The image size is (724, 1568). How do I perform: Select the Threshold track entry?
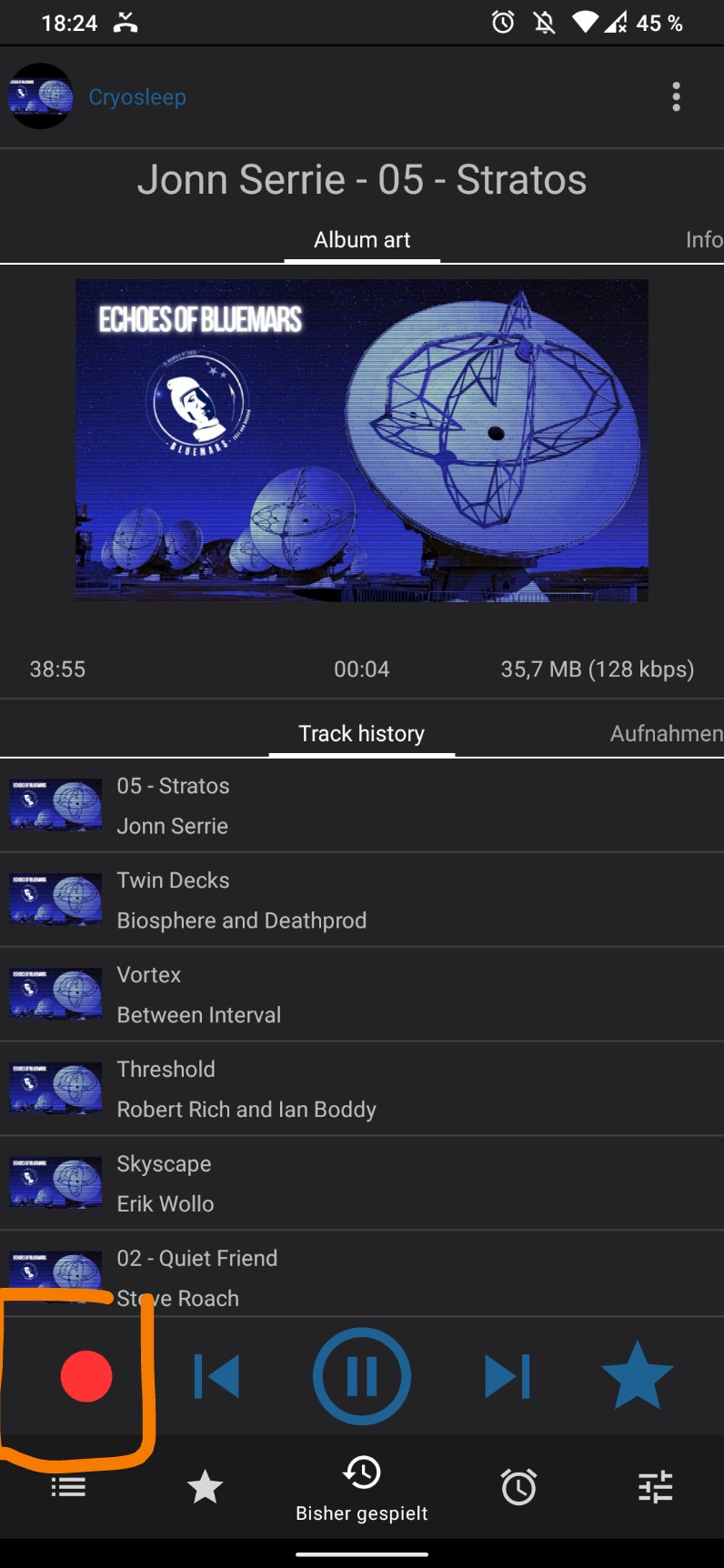pyautogui.click(x=362, y=1089)
